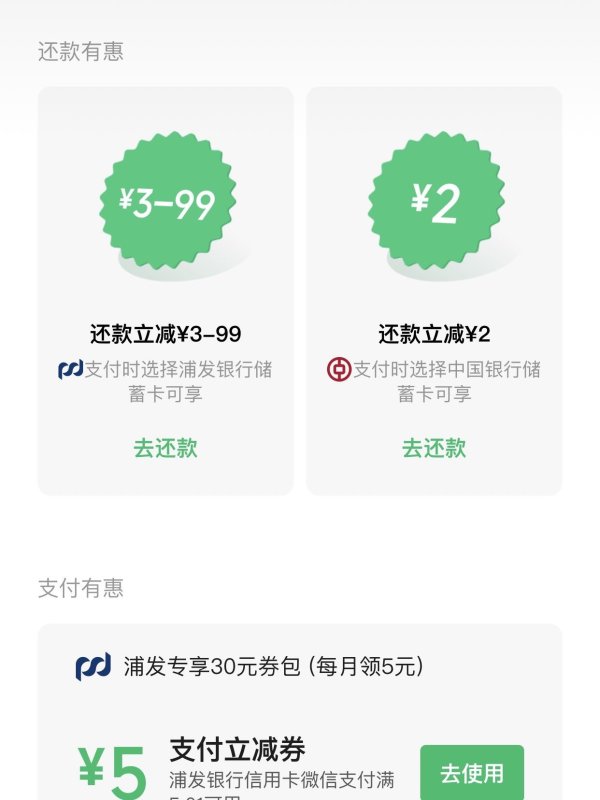The width and height of the screenshot is (600, 800).
Task: Tap 去还款 under 还款立减¥3-99
Action: (x=166, y=447)
